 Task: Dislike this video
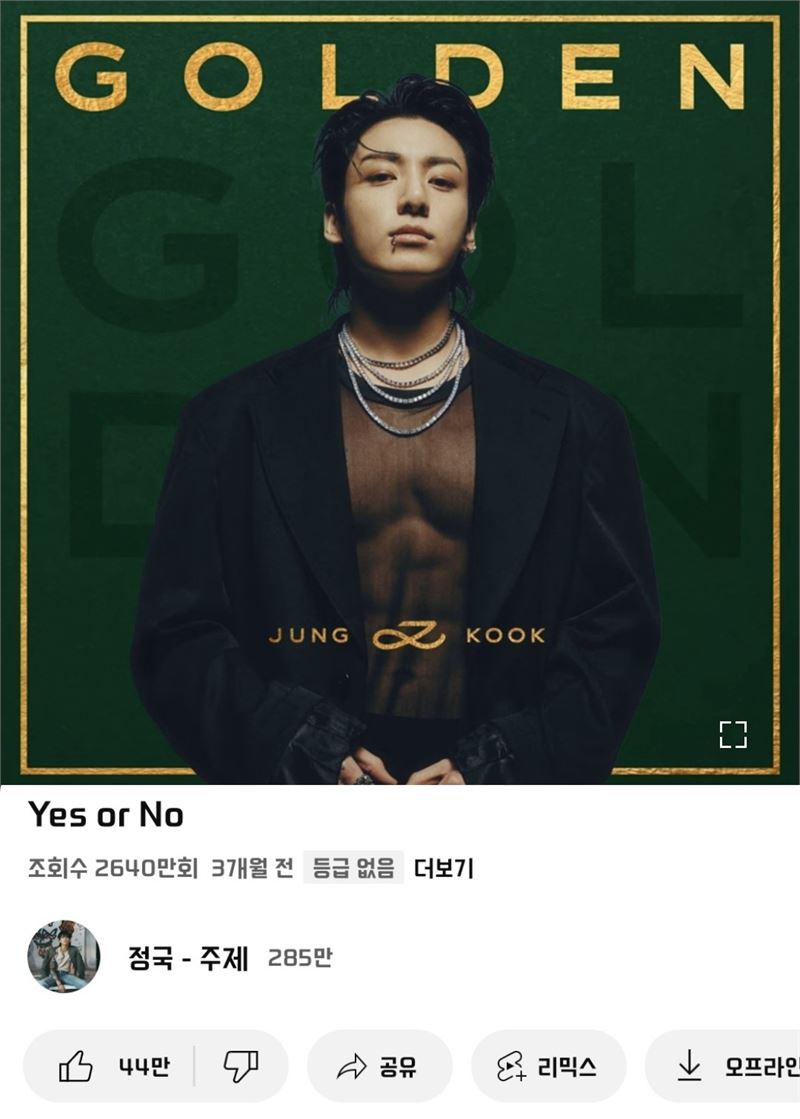click(241, 1067)
